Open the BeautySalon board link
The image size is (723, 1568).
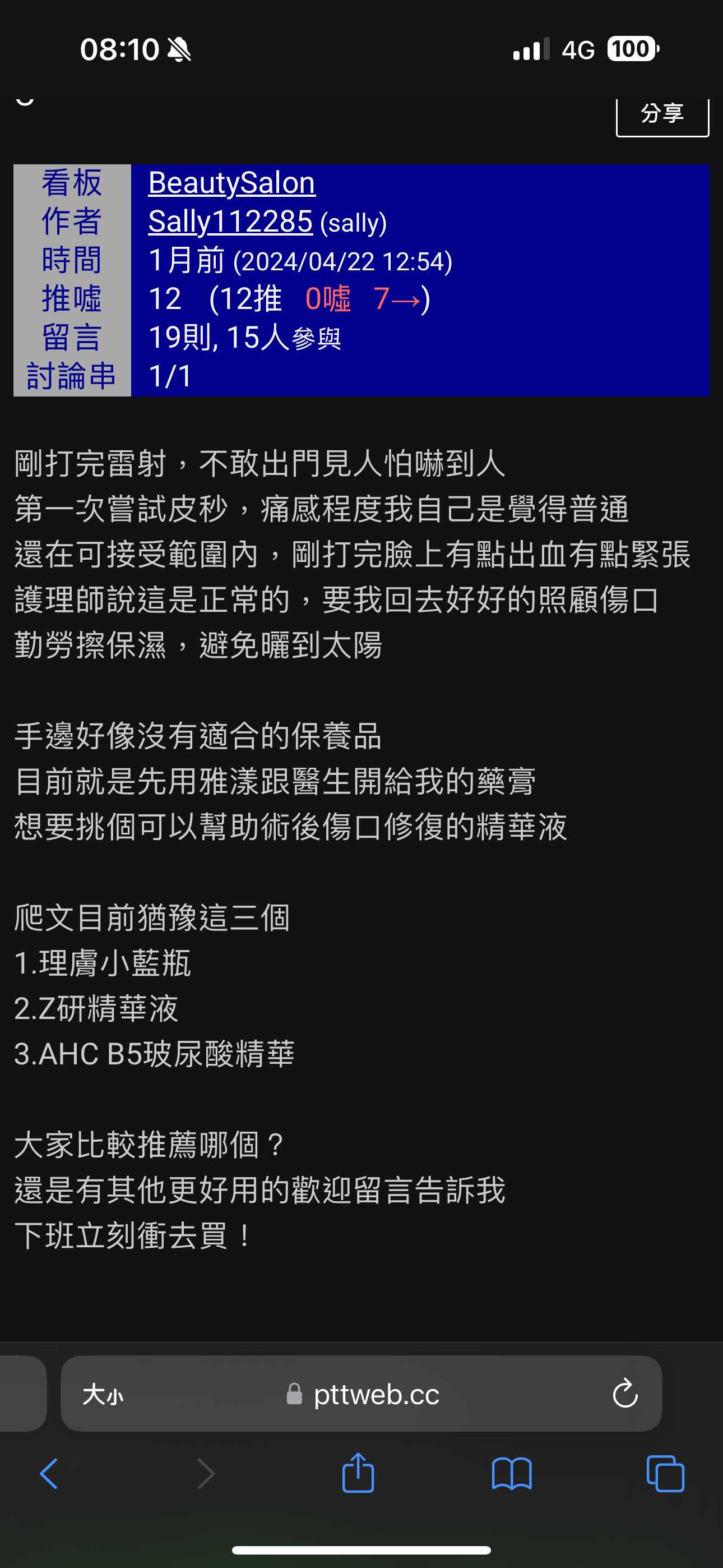click(x=231, y=183)
